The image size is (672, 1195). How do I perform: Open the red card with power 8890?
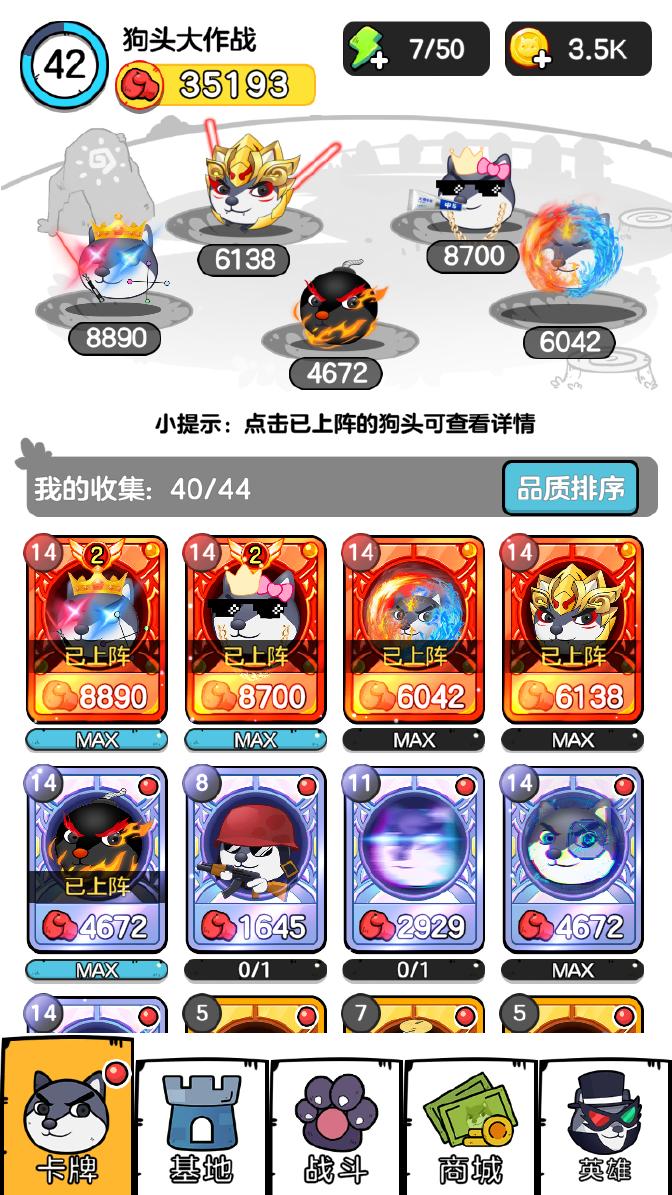(x=96, y=628)
